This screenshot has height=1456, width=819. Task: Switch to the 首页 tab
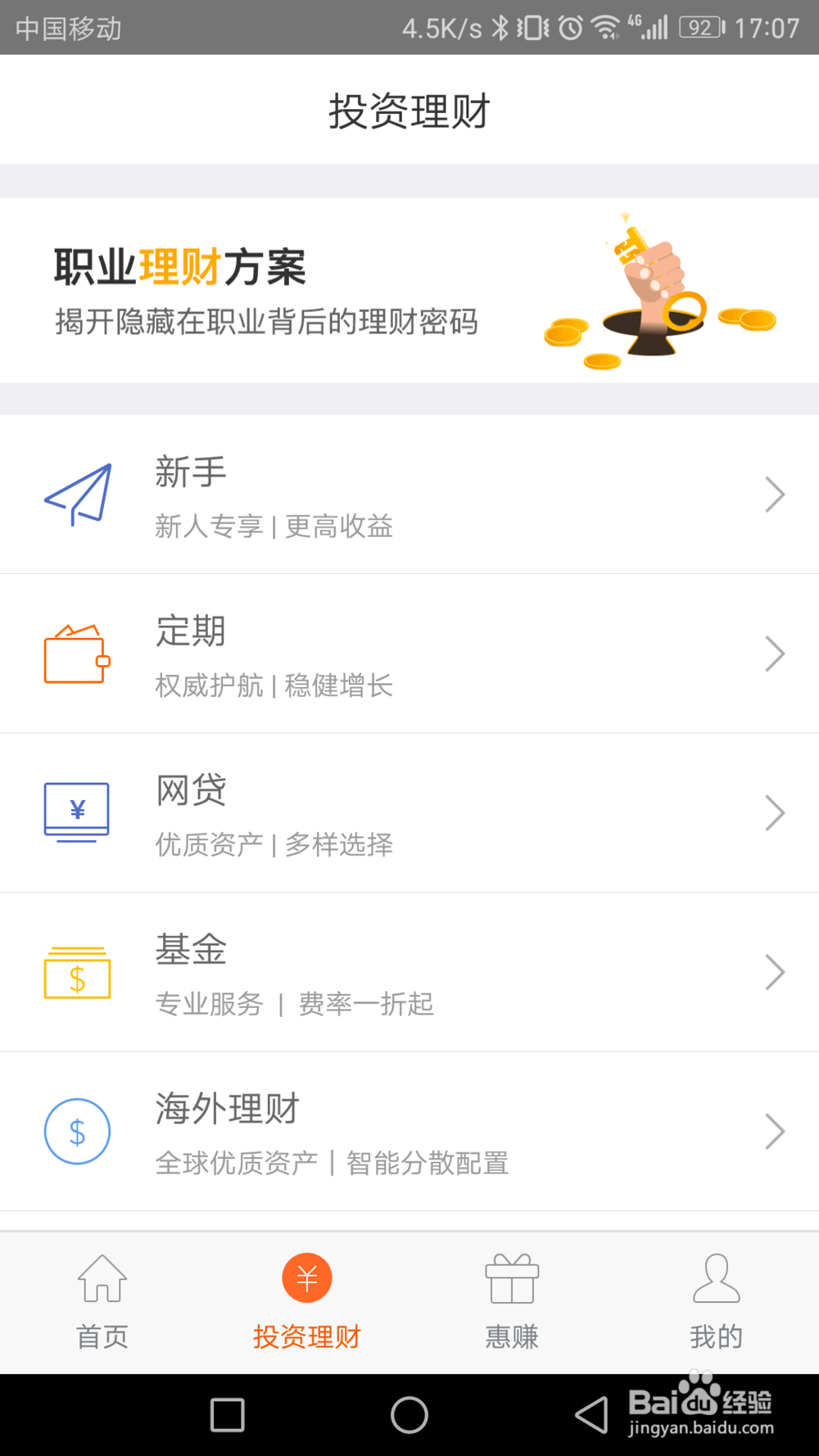click(102, 1302)
